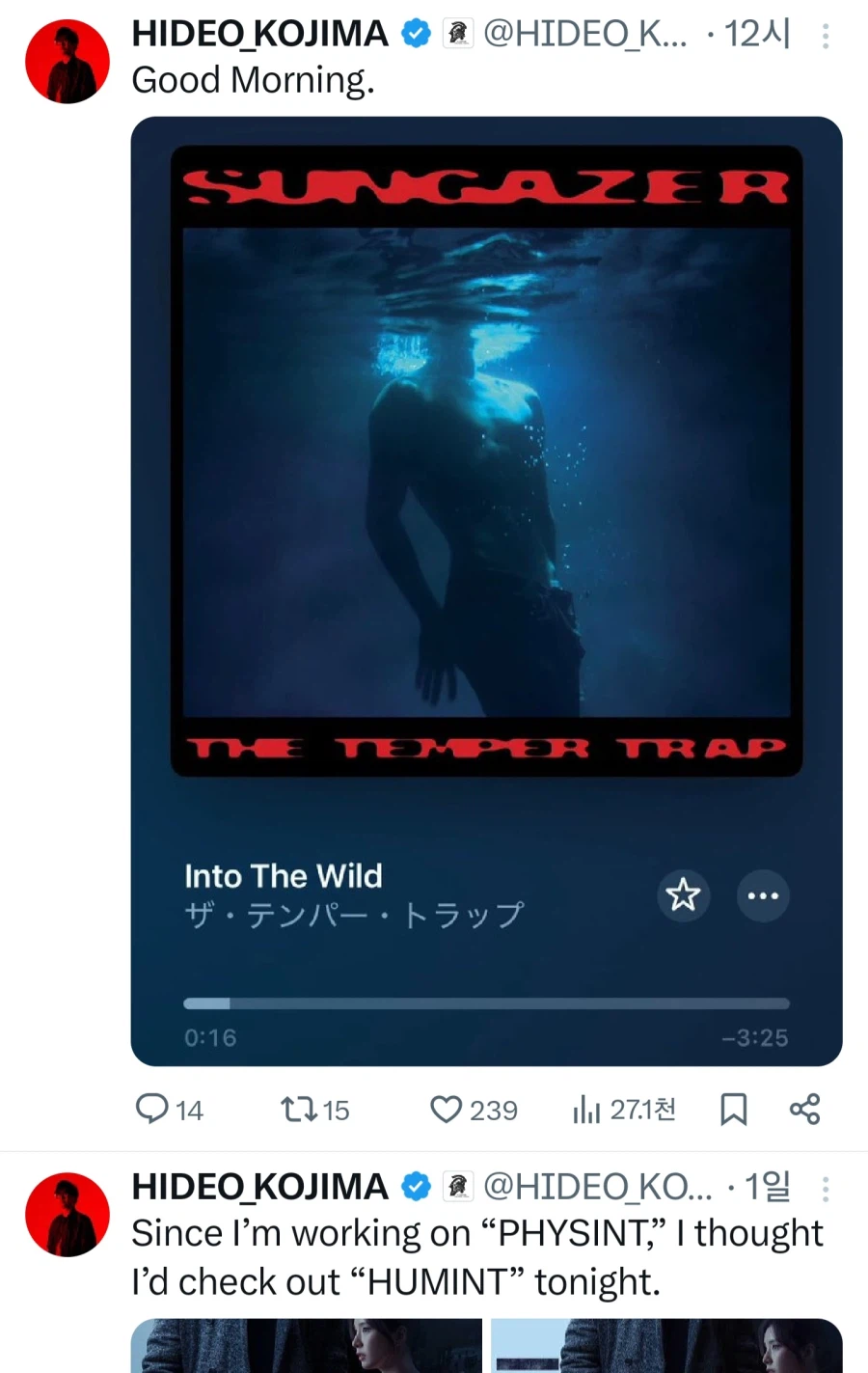Click the star icon on the music player
The image size is (868, 1373).
684,895
